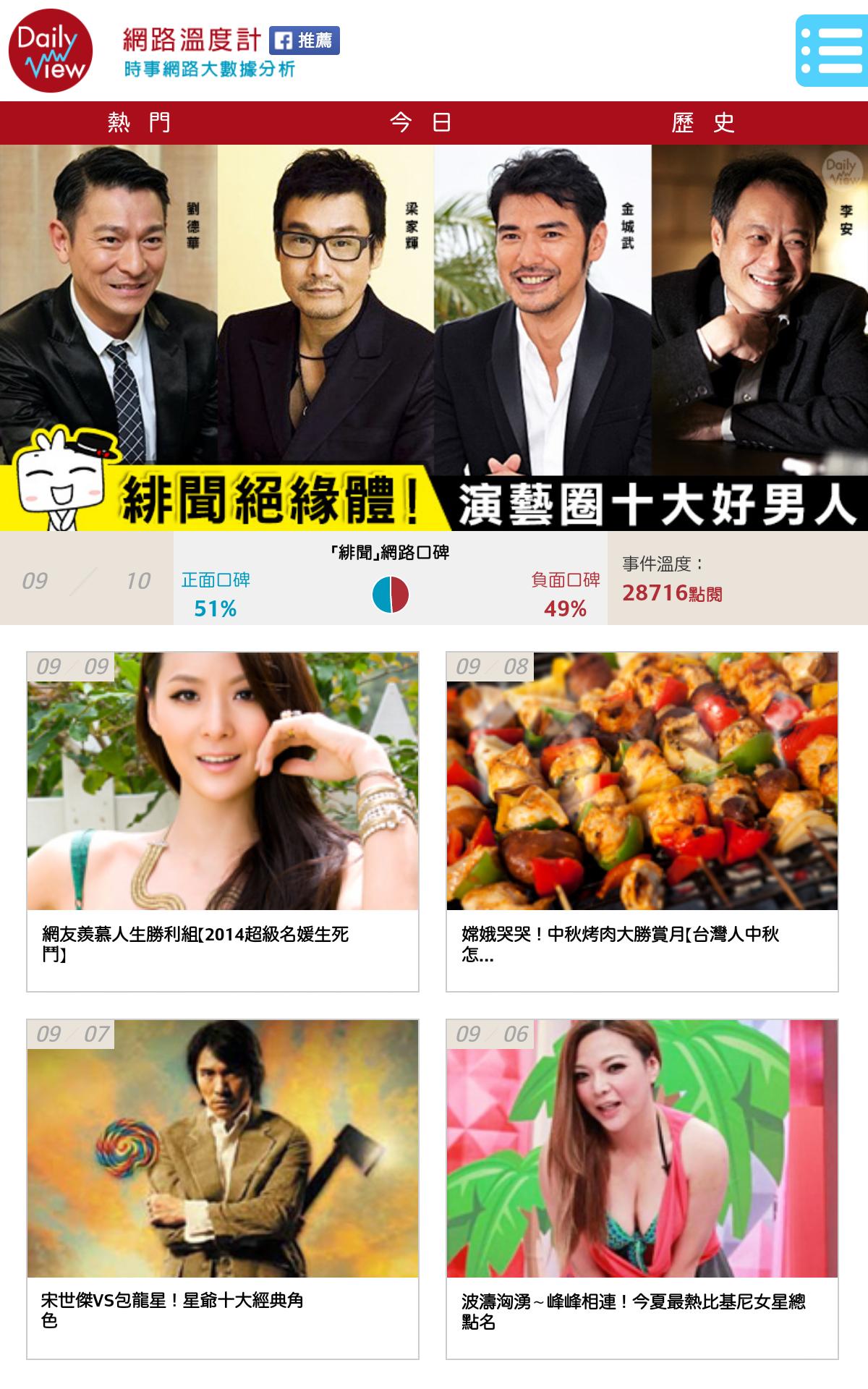Open the hamburger menu button
868x1389 pixels.
[831, 51]
